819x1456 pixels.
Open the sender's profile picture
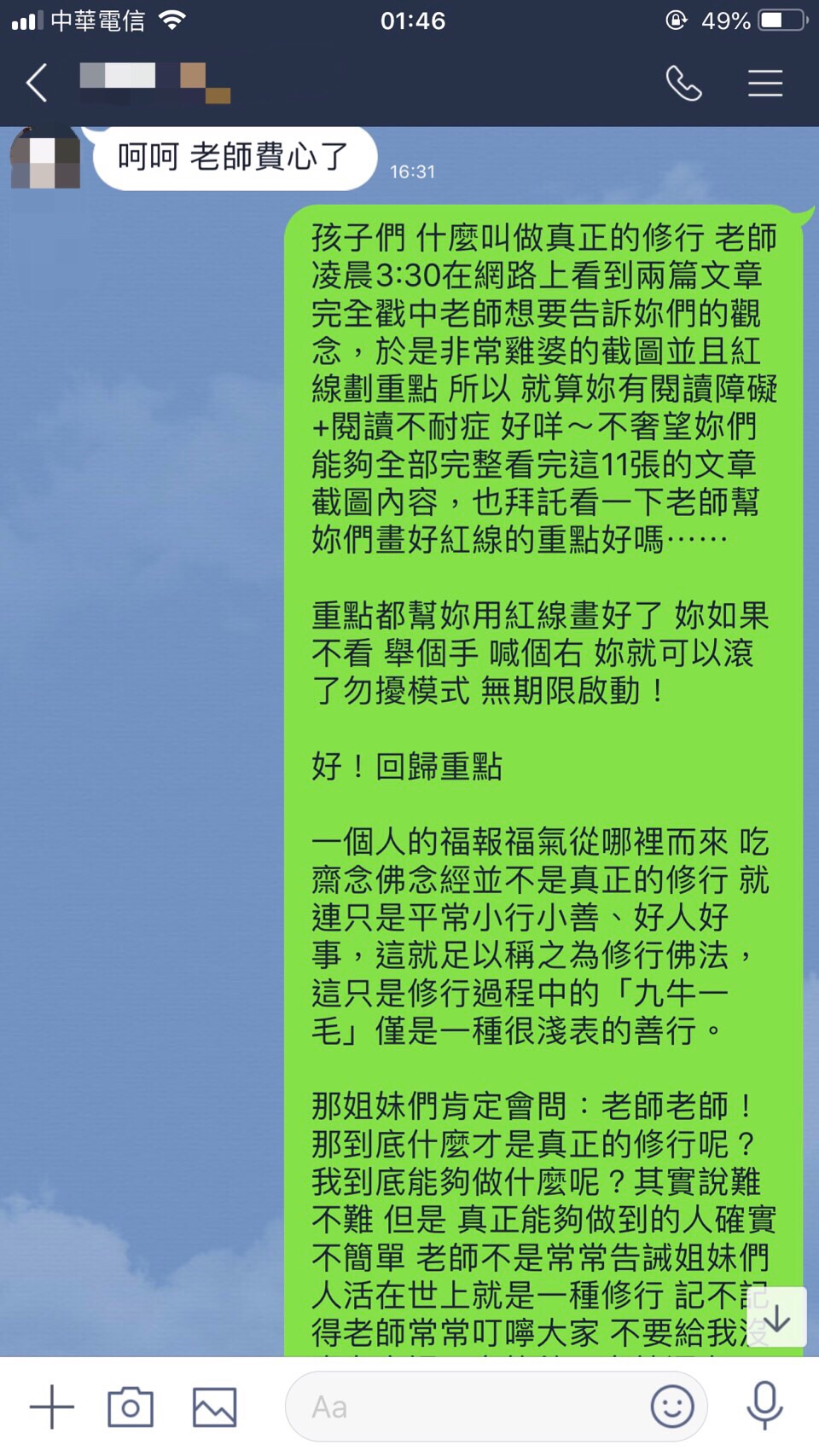click(45, 159)
